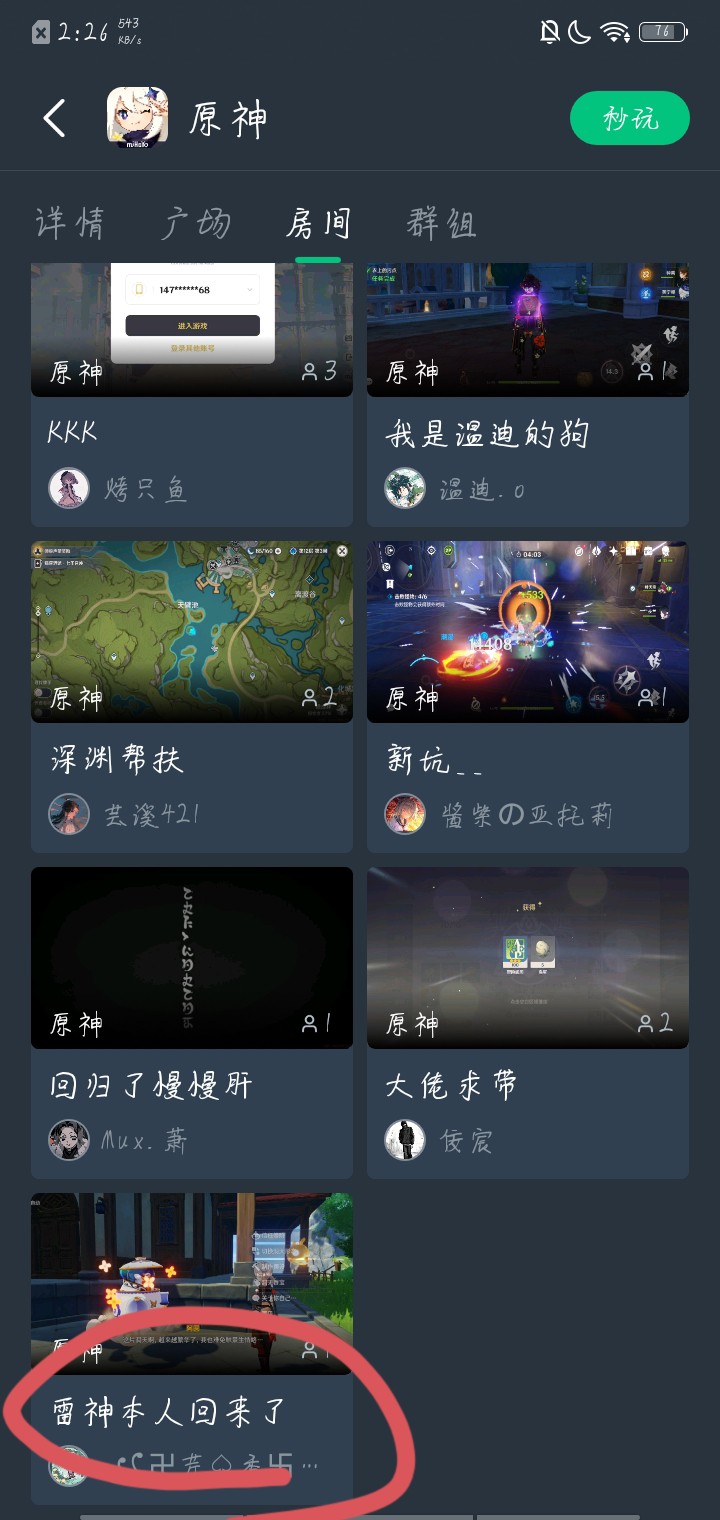720x1520 pixels.
Task: Open the 广场 tab
Action: [x=196, y=223]
